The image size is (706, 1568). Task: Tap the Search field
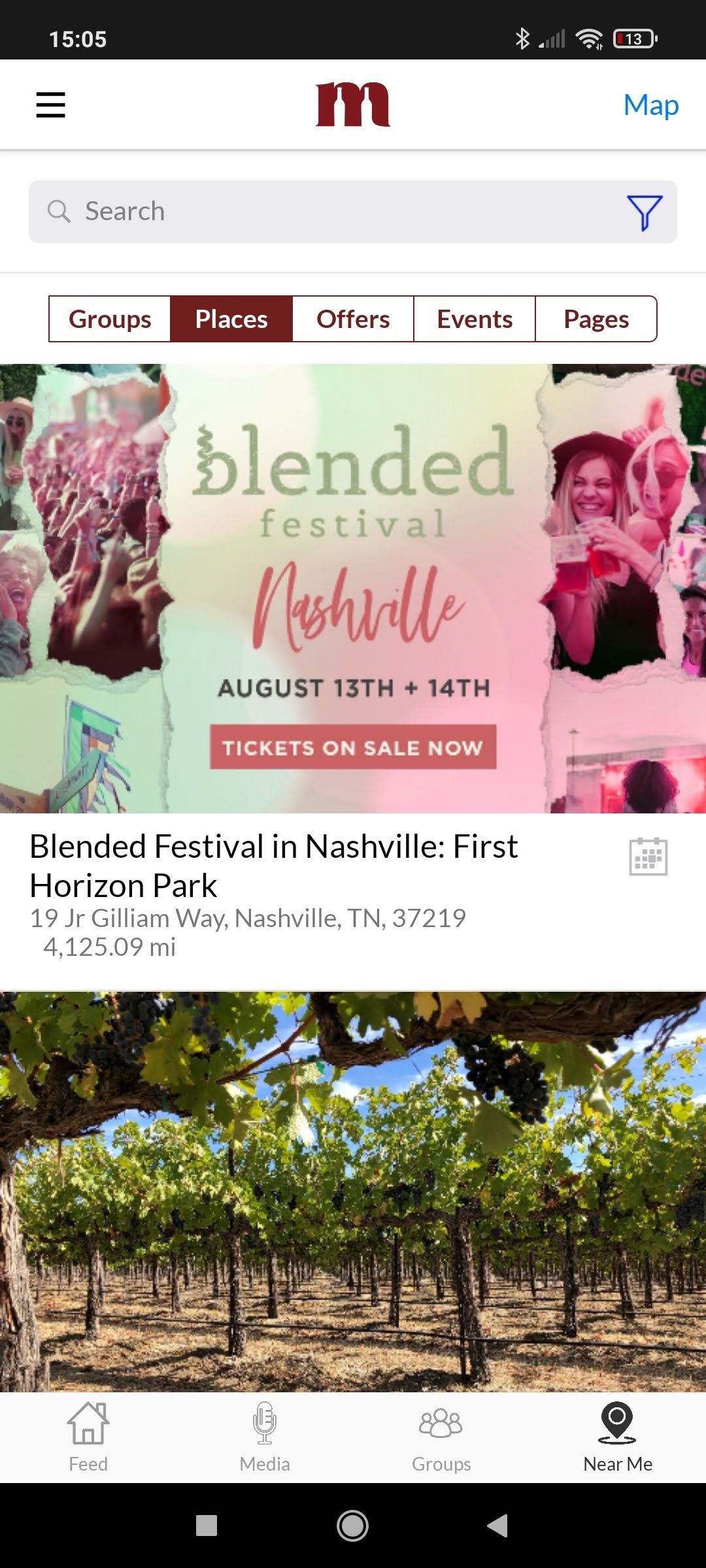pyautogui.click(x=327, y=212)
